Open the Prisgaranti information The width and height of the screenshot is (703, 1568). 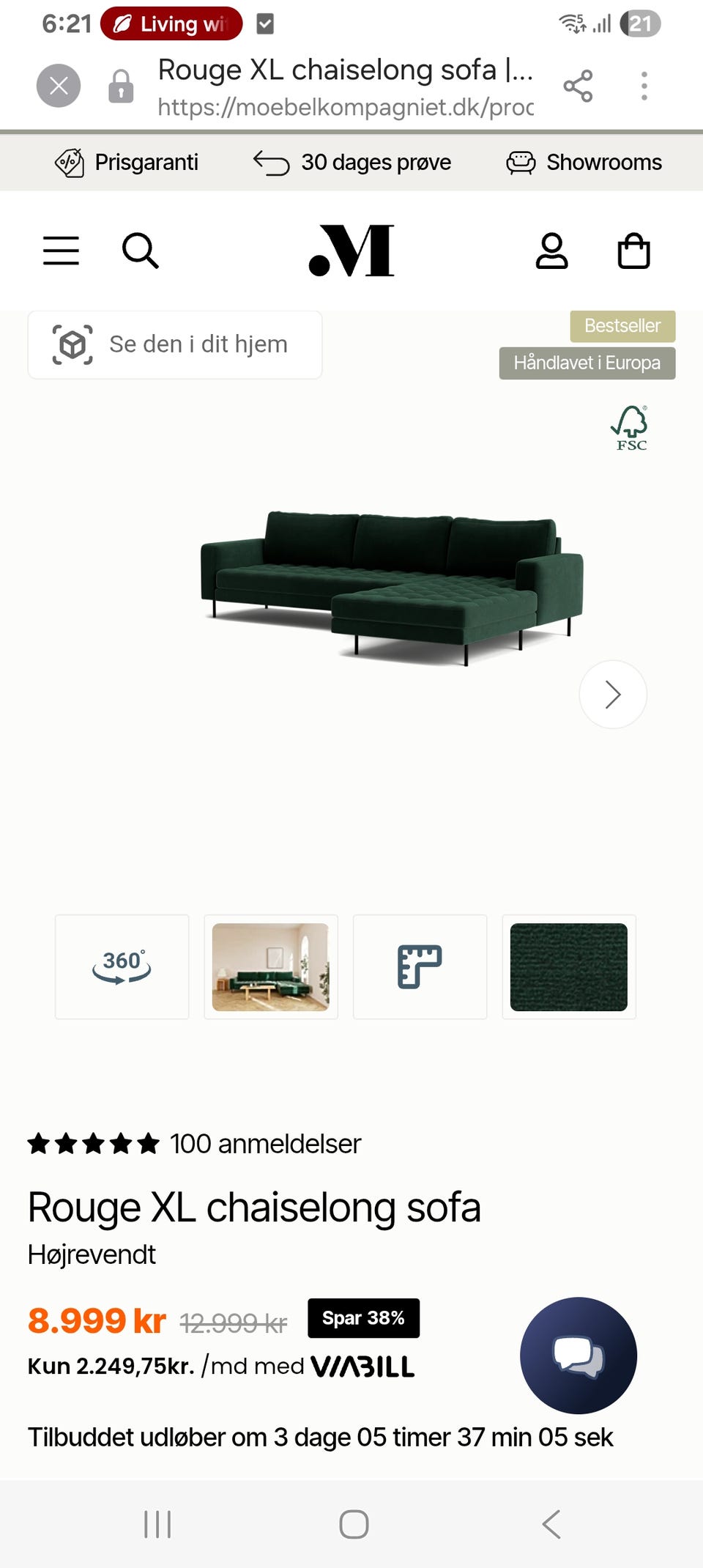click(x=126, y=162)
